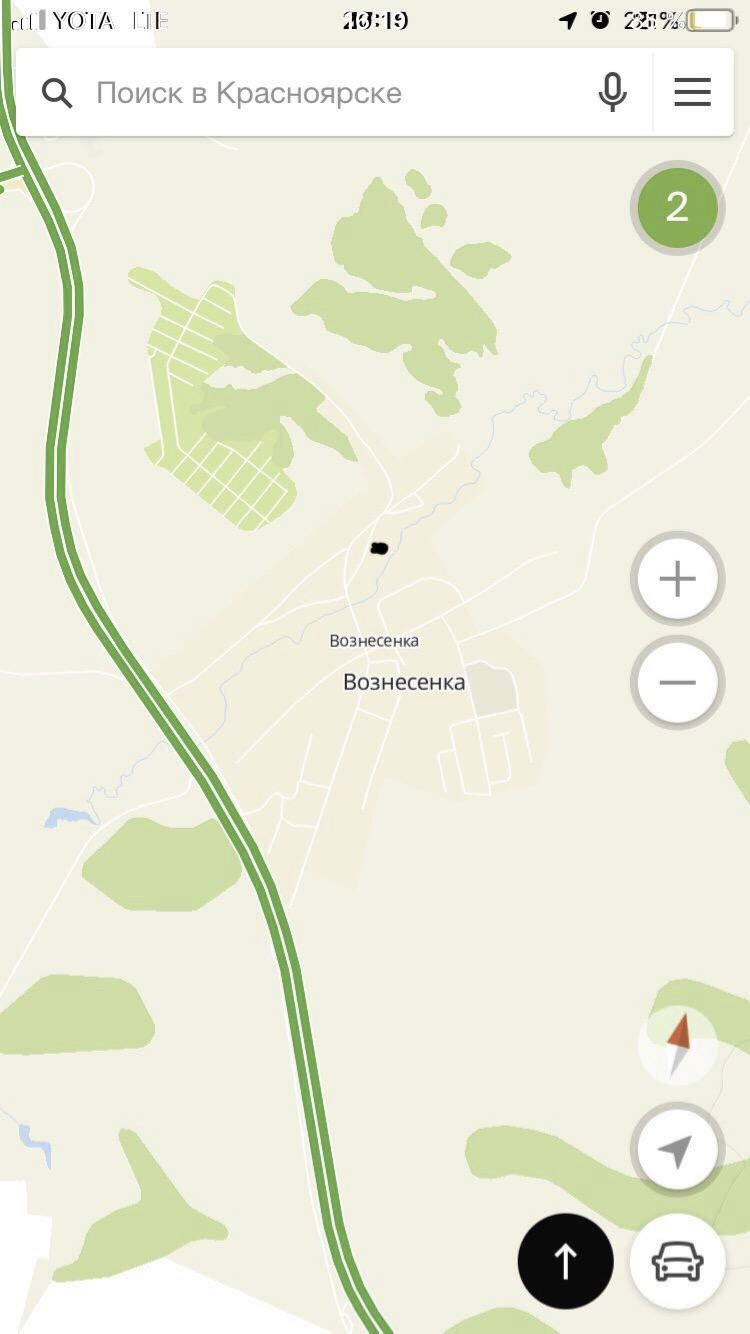Open car route options

pyautogui.click(x=677, y=1262)
